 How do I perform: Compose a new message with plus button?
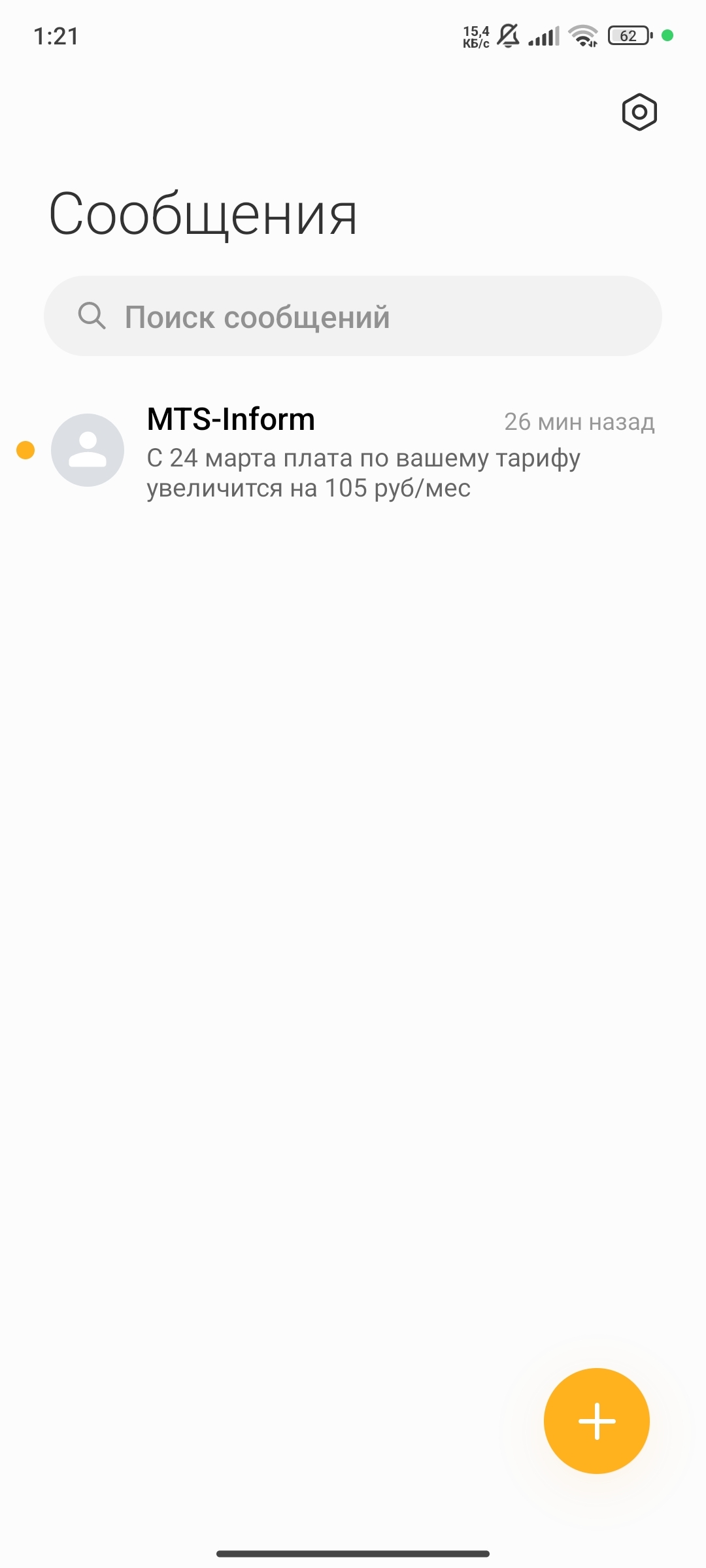pos(596,1420)
